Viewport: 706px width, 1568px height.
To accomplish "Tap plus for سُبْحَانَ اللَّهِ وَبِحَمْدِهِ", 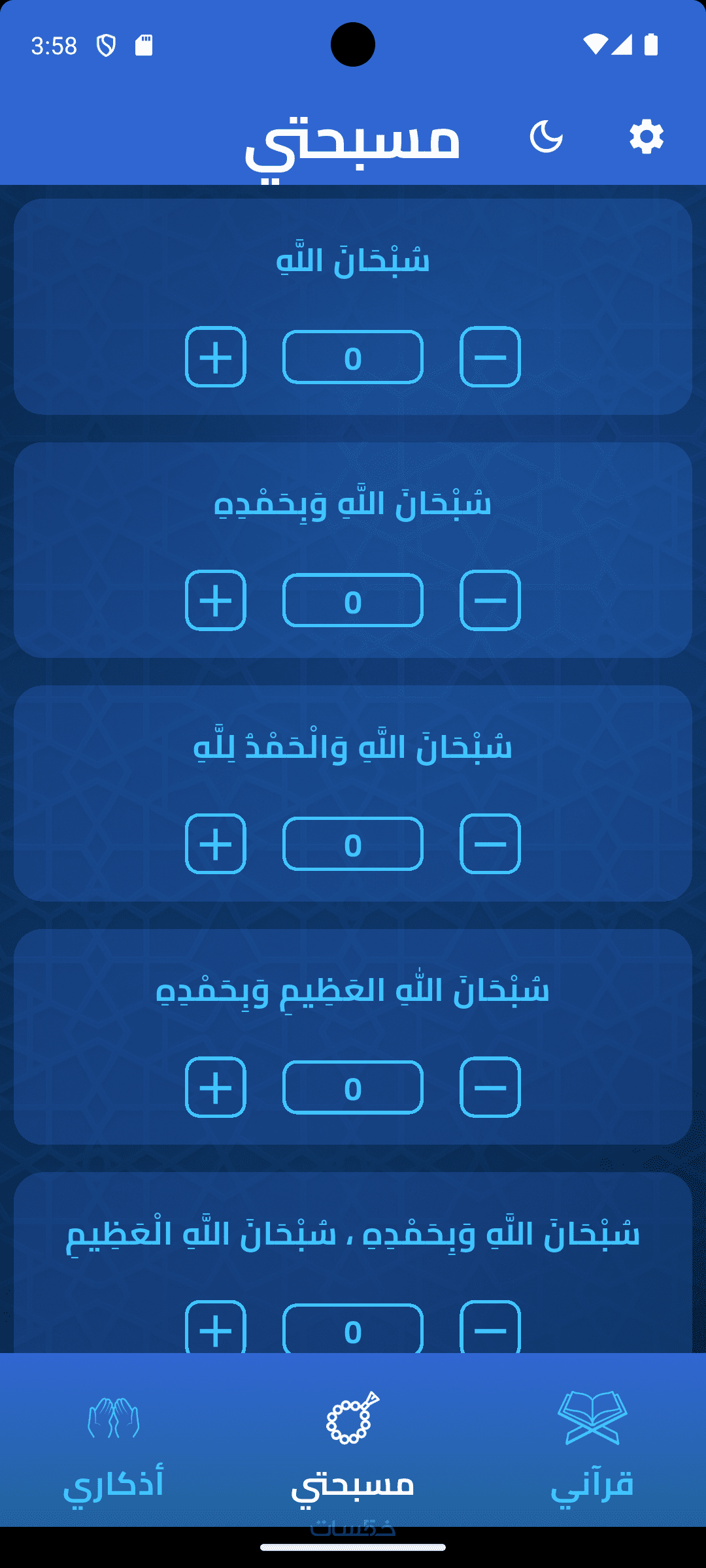I will 216,600.
